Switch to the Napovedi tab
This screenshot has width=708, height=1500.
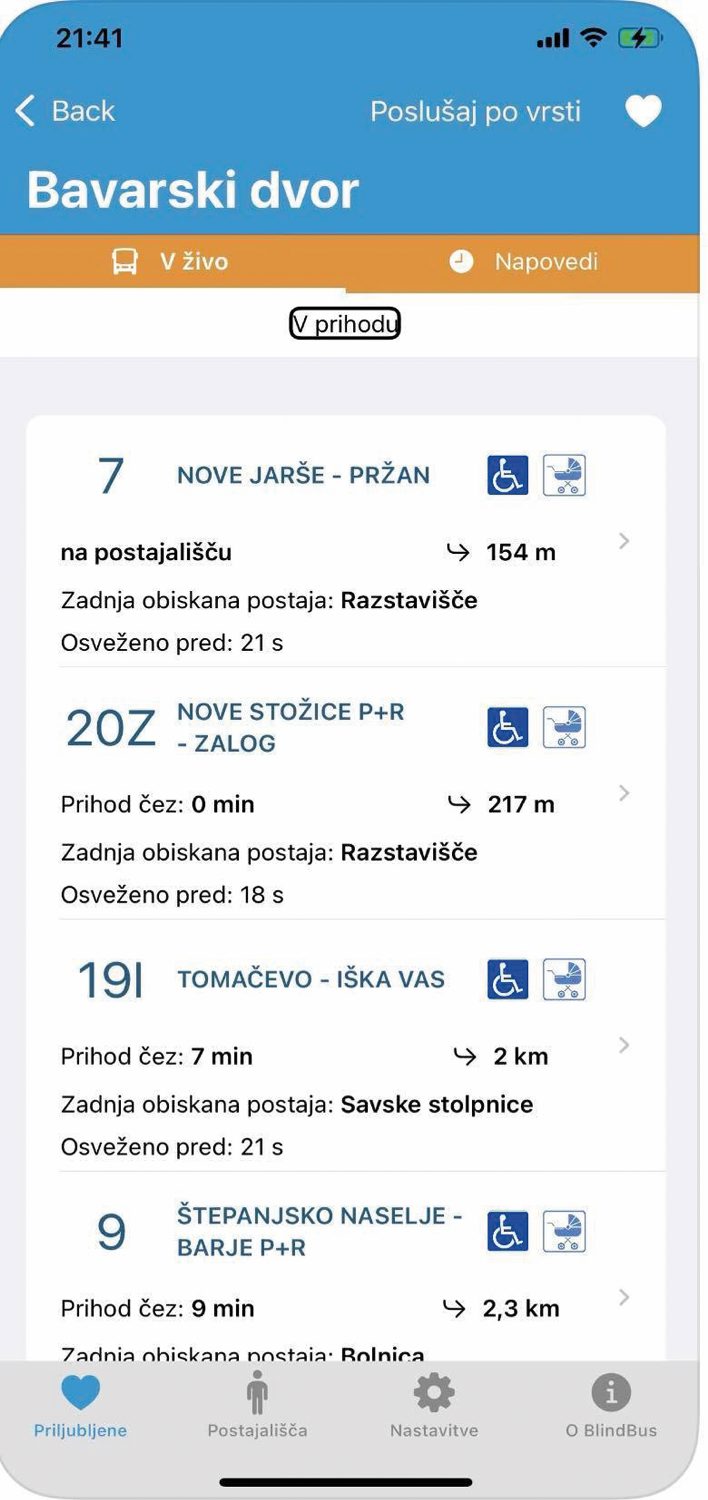(x=523, y=263)
